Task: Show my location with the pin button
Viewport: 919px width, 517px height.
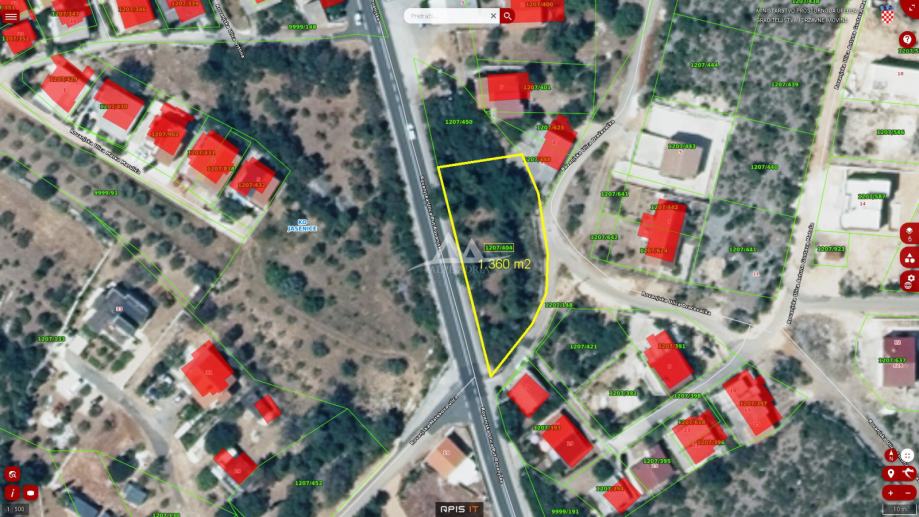Action: click(890, 473)
